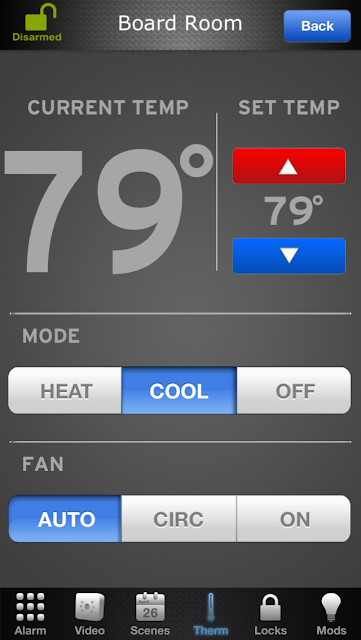
Task: Switch fan to ON
Action: (x=294, y=519)
